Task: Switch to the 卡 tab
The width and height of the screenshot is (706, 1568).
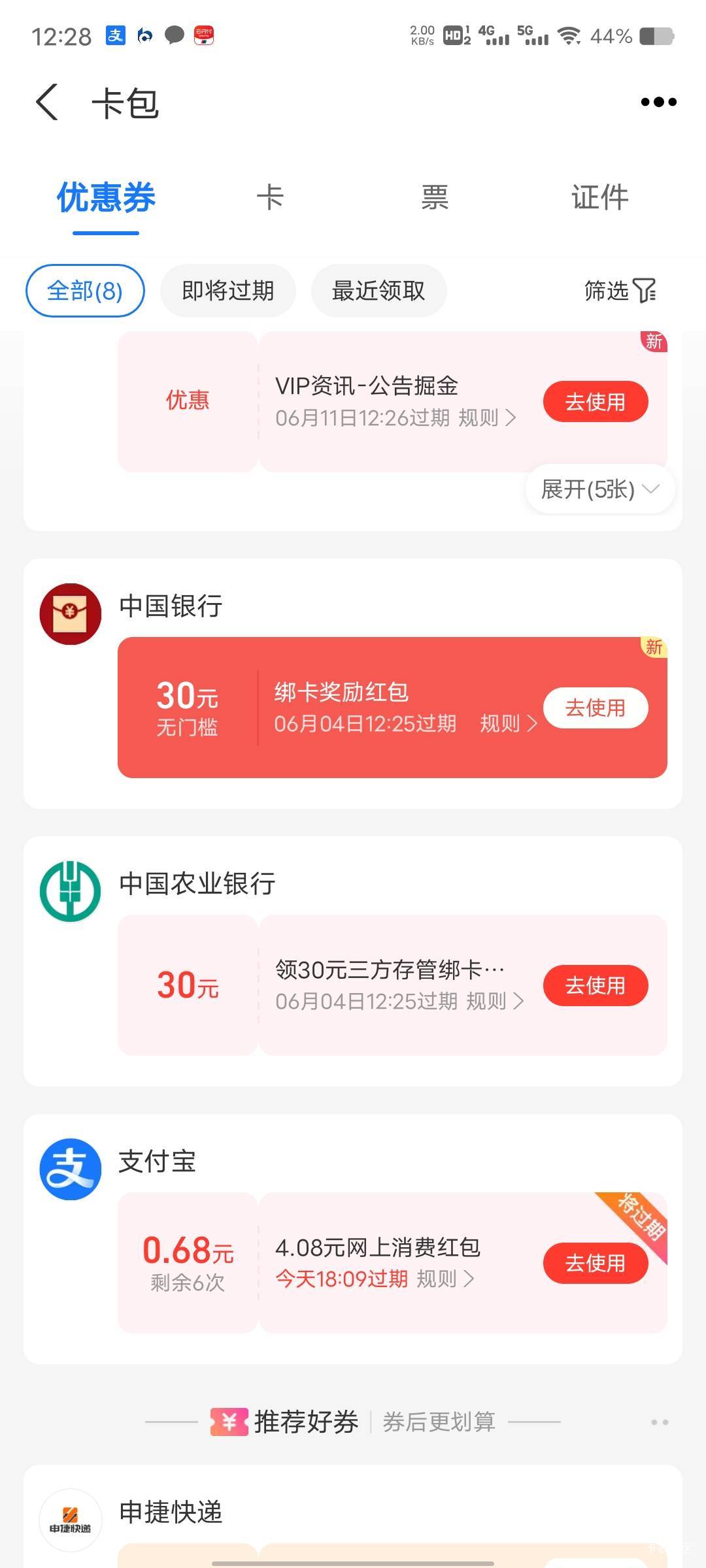Action: (270, 197)
